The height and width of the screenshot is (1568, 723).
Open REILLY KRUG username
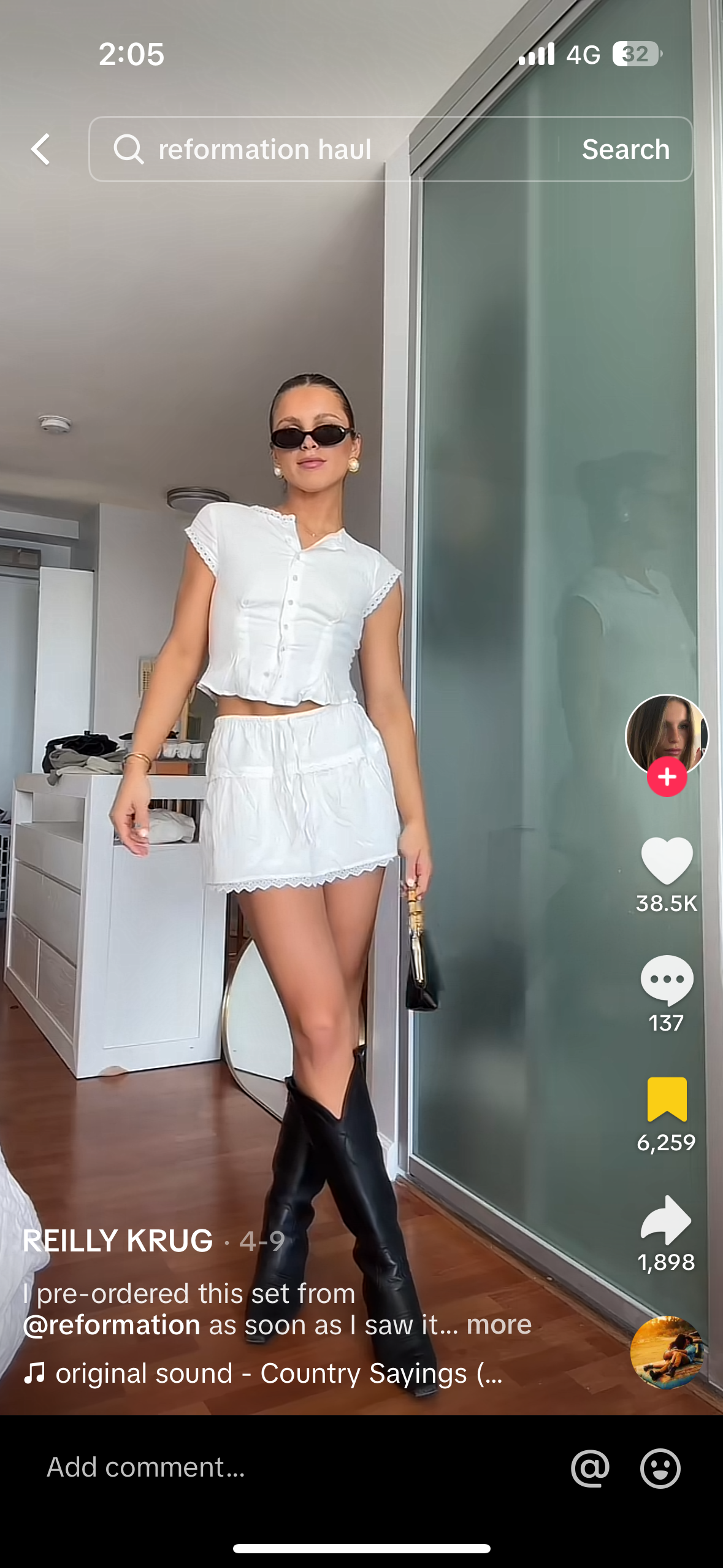(x=118, y=1240)
